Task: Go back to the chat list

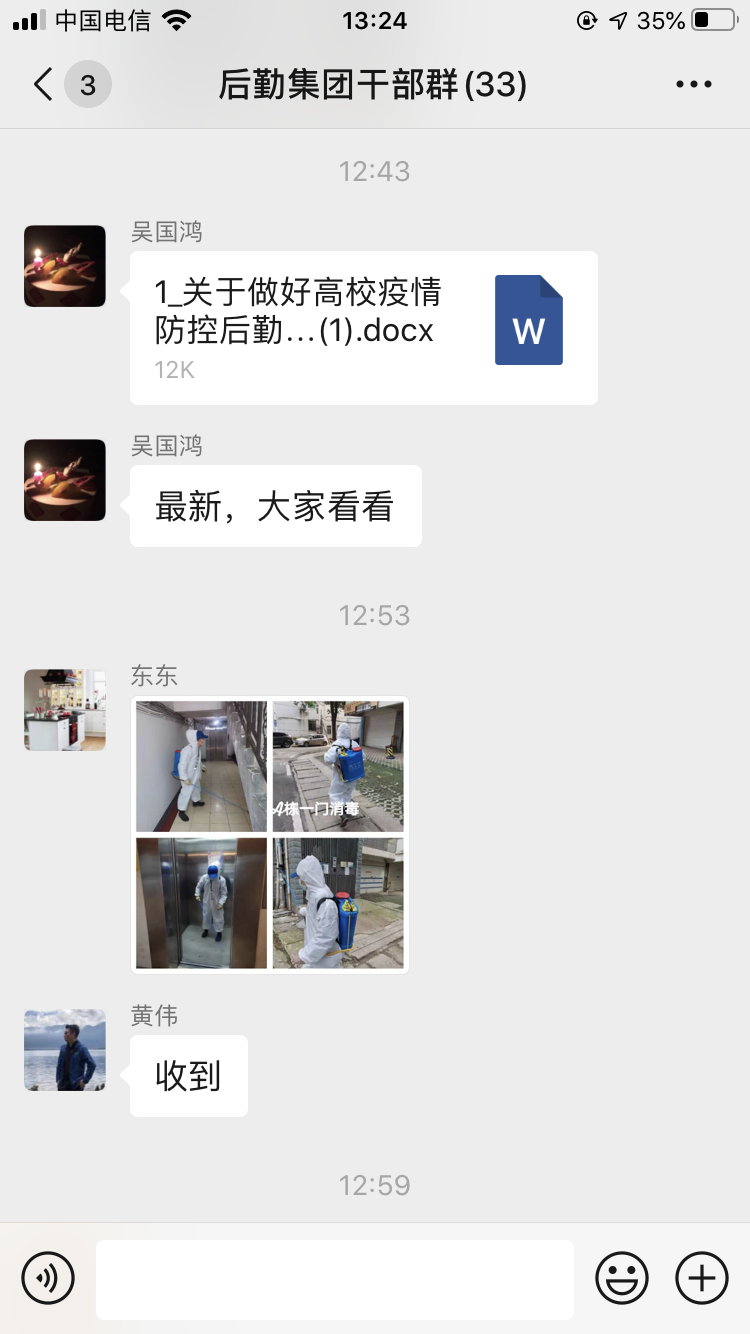Action: pos(44,85)
